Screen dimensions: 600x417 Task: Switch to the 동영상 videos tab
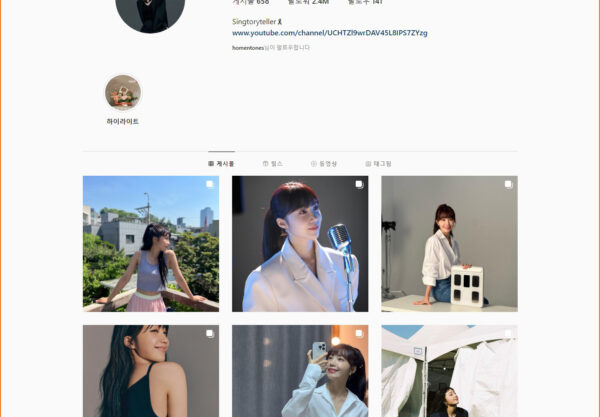point(324,163)
